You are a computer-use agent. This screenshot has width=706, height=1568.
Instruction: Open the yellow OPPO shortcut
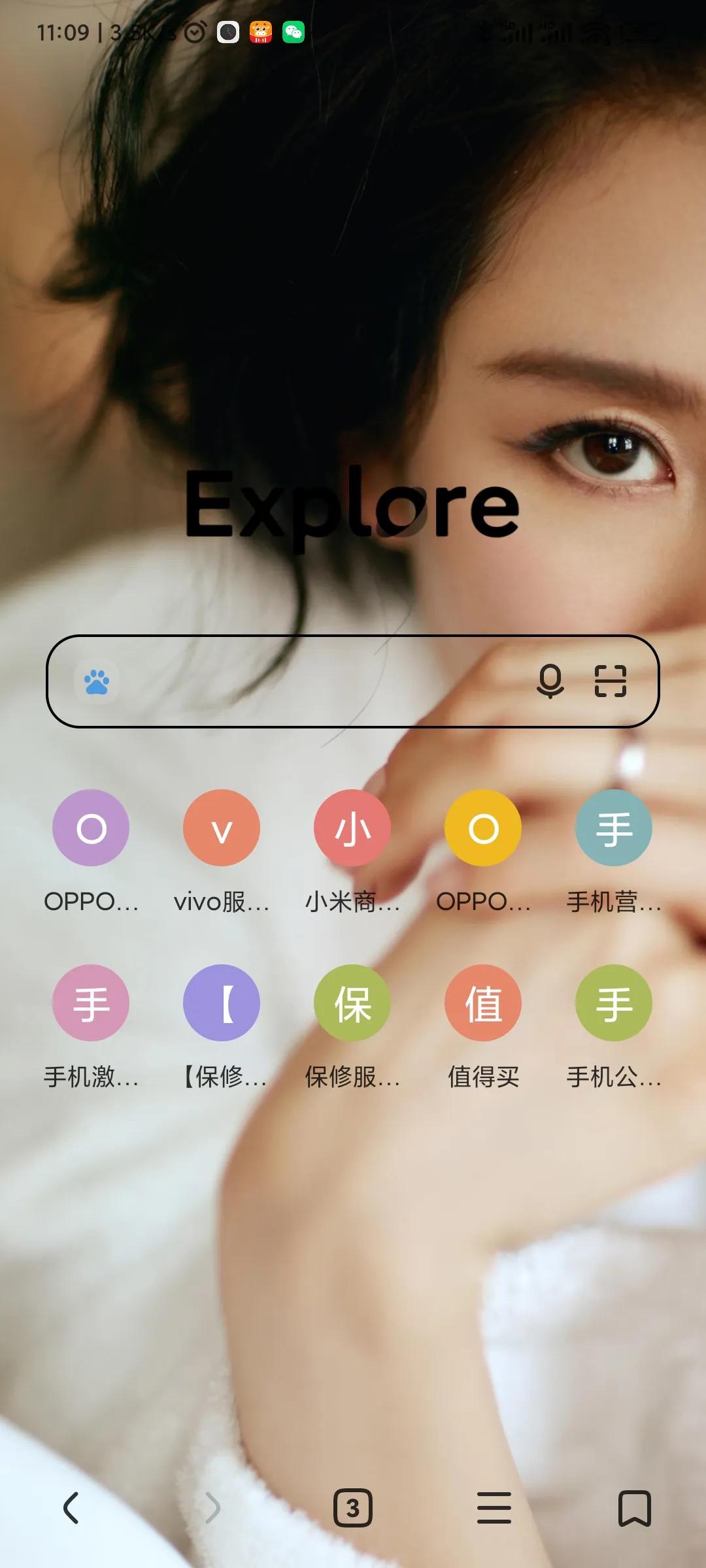click(483, 828)
